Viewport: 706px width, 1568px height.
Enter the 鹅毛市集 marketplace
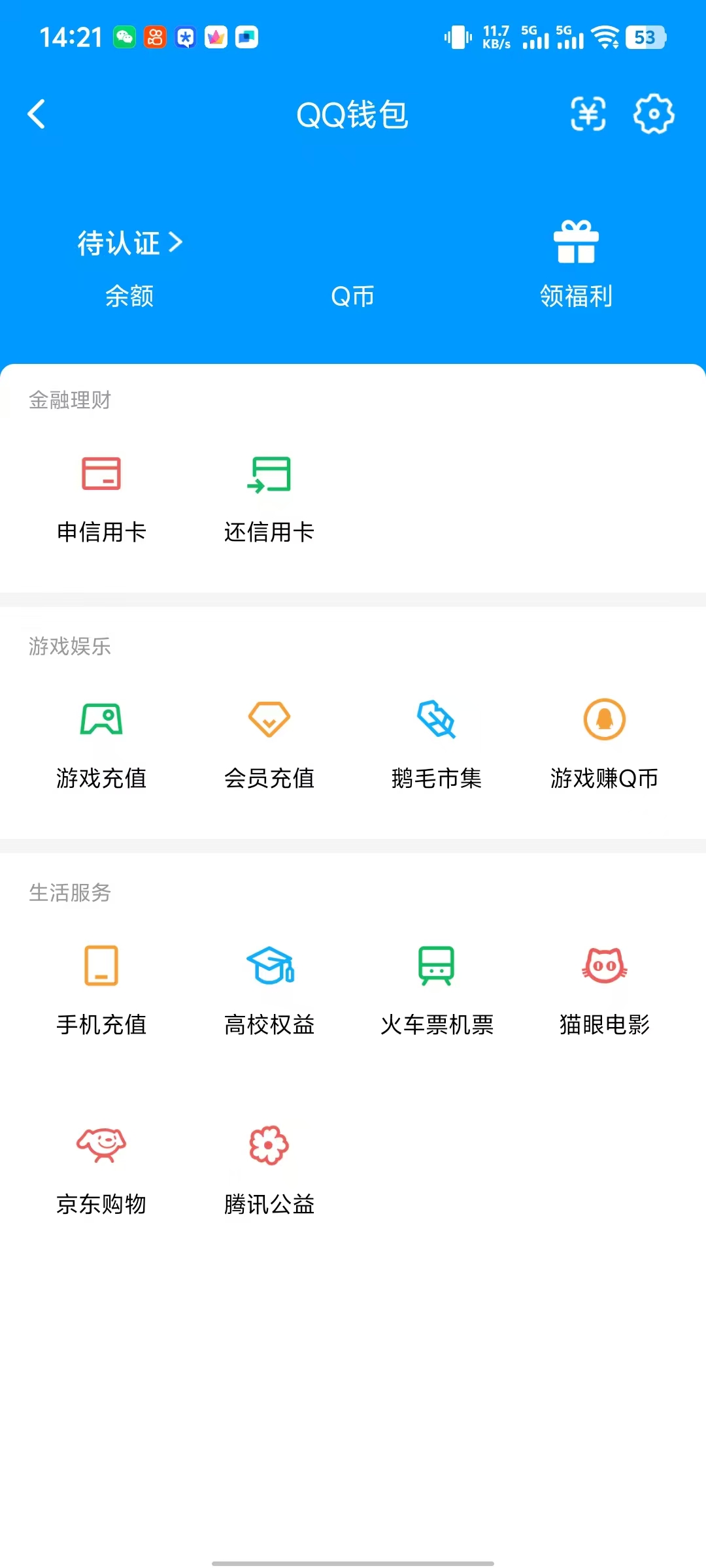(437, 745)
